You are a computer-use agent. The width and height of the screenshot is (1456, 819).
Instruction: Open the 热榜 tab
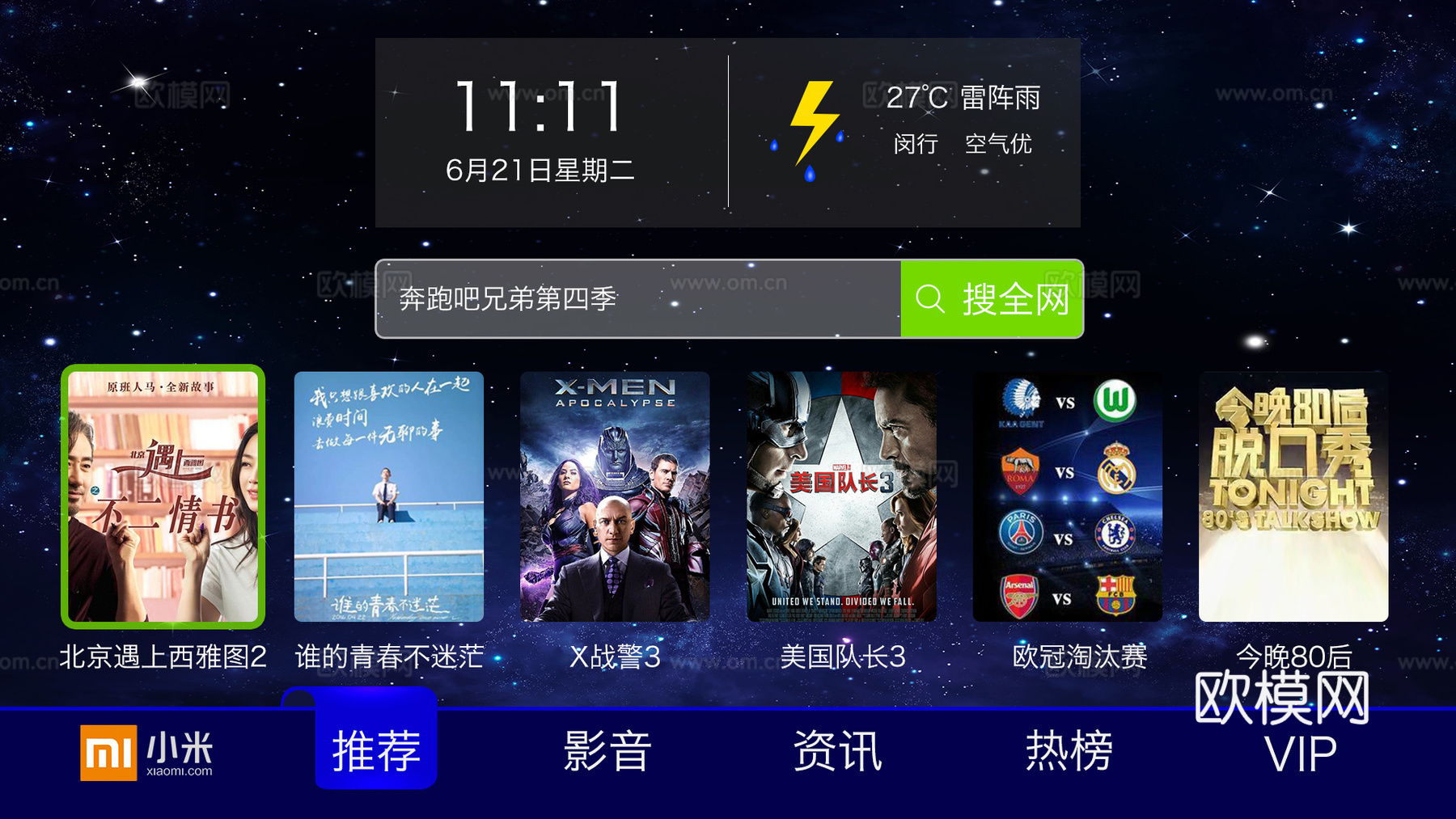coord(1069,750)
